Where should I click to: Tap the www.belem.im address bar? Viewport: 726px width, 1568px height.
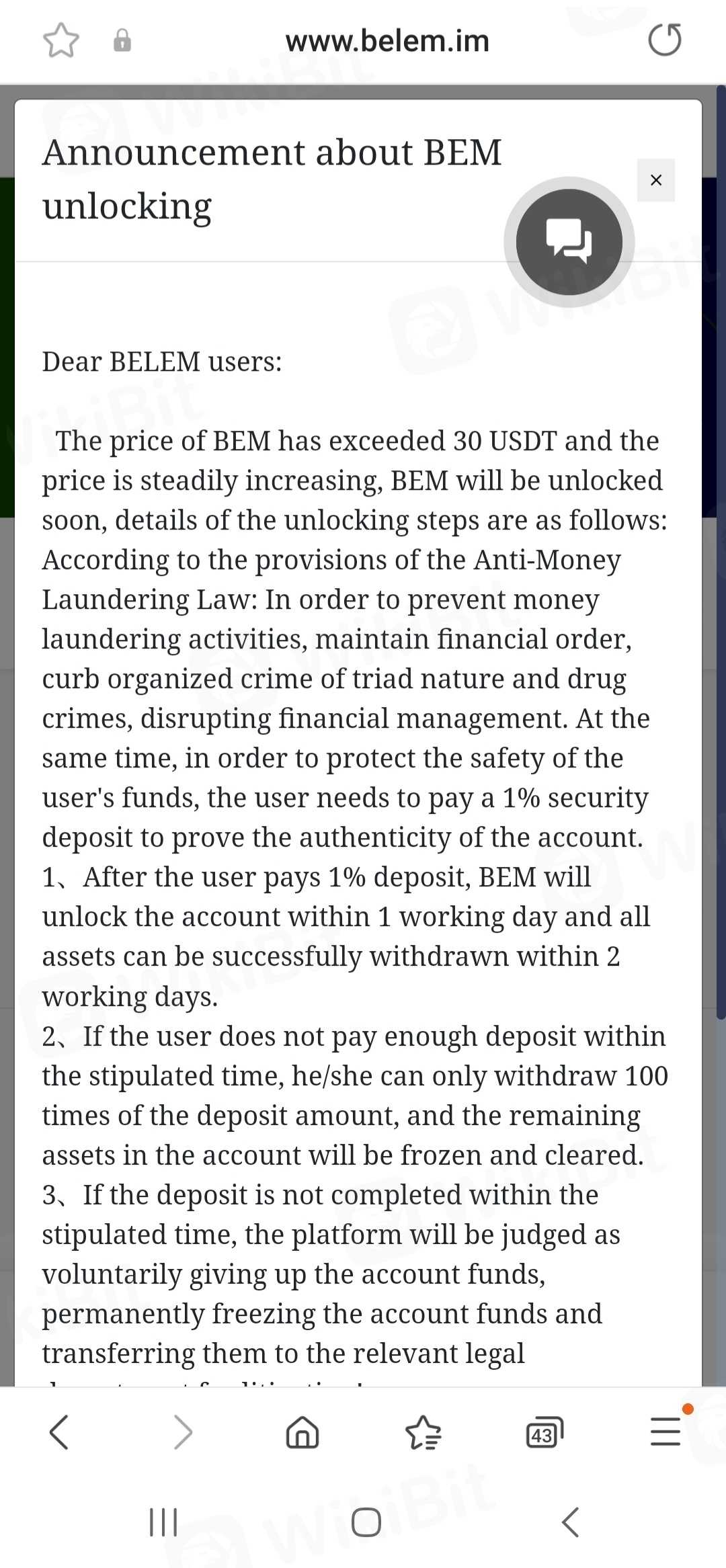point(387,41)
